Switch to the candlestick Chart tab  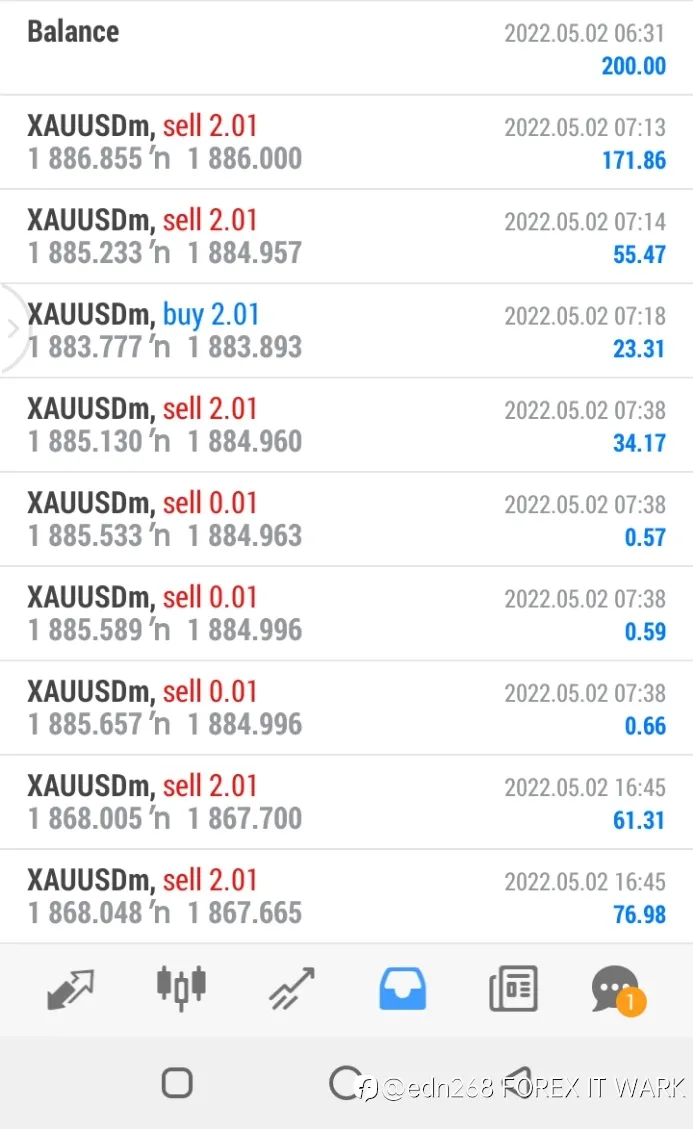(x=182, y=987)
